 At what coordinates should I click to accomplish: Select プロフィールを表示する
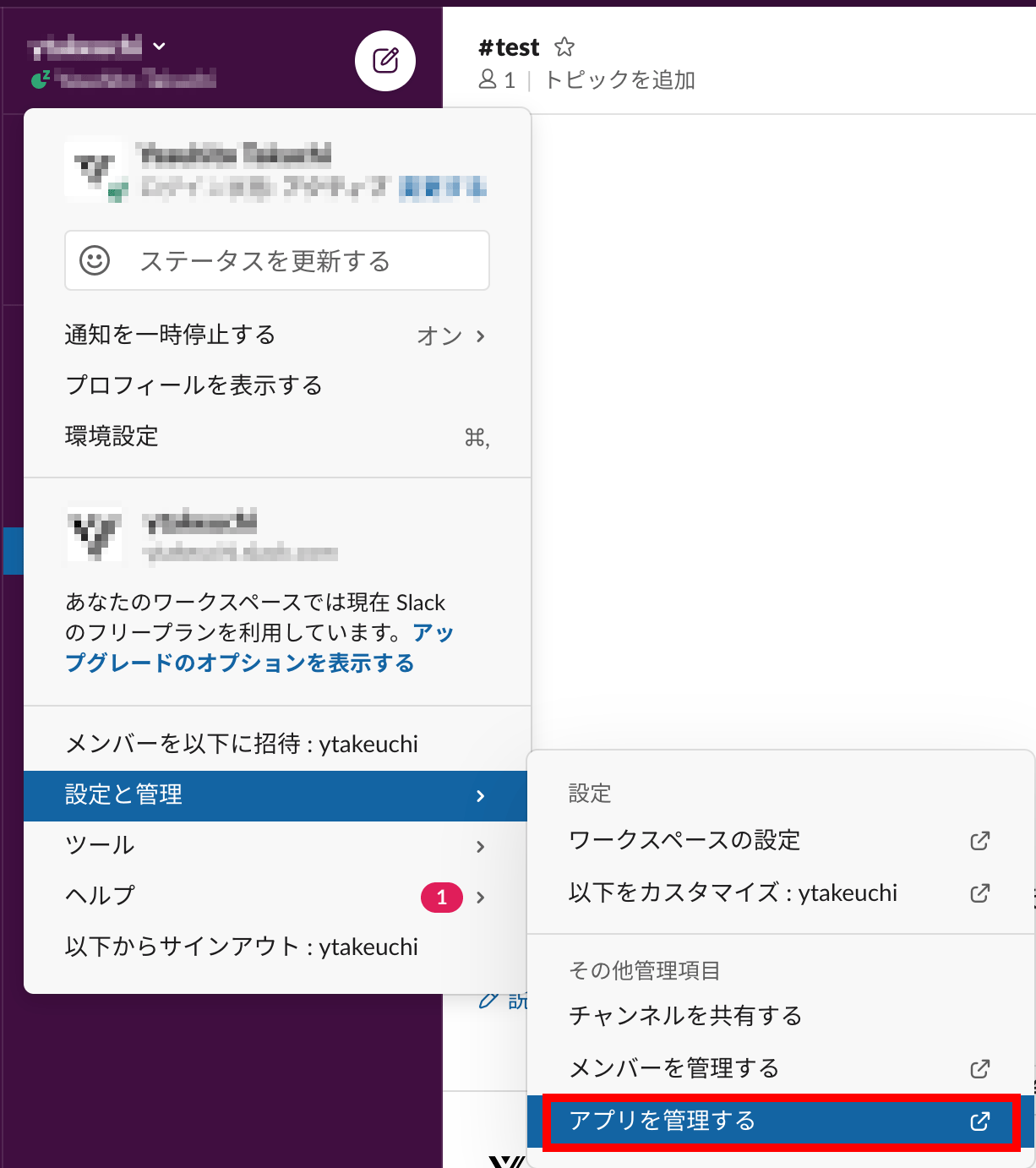pos(194,385)
